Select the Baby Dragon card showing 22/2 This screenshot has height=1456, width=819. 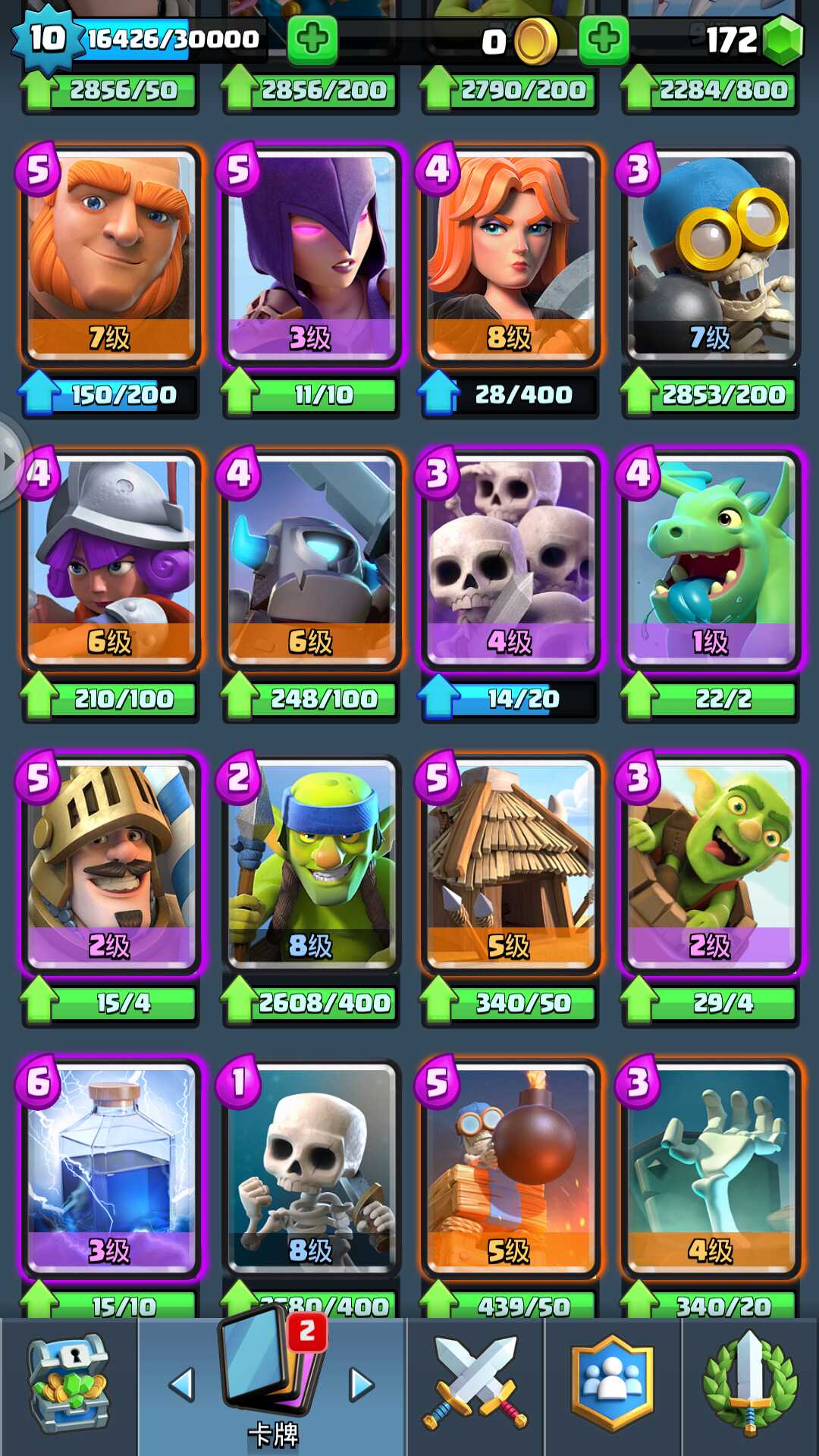coord(711,560)
